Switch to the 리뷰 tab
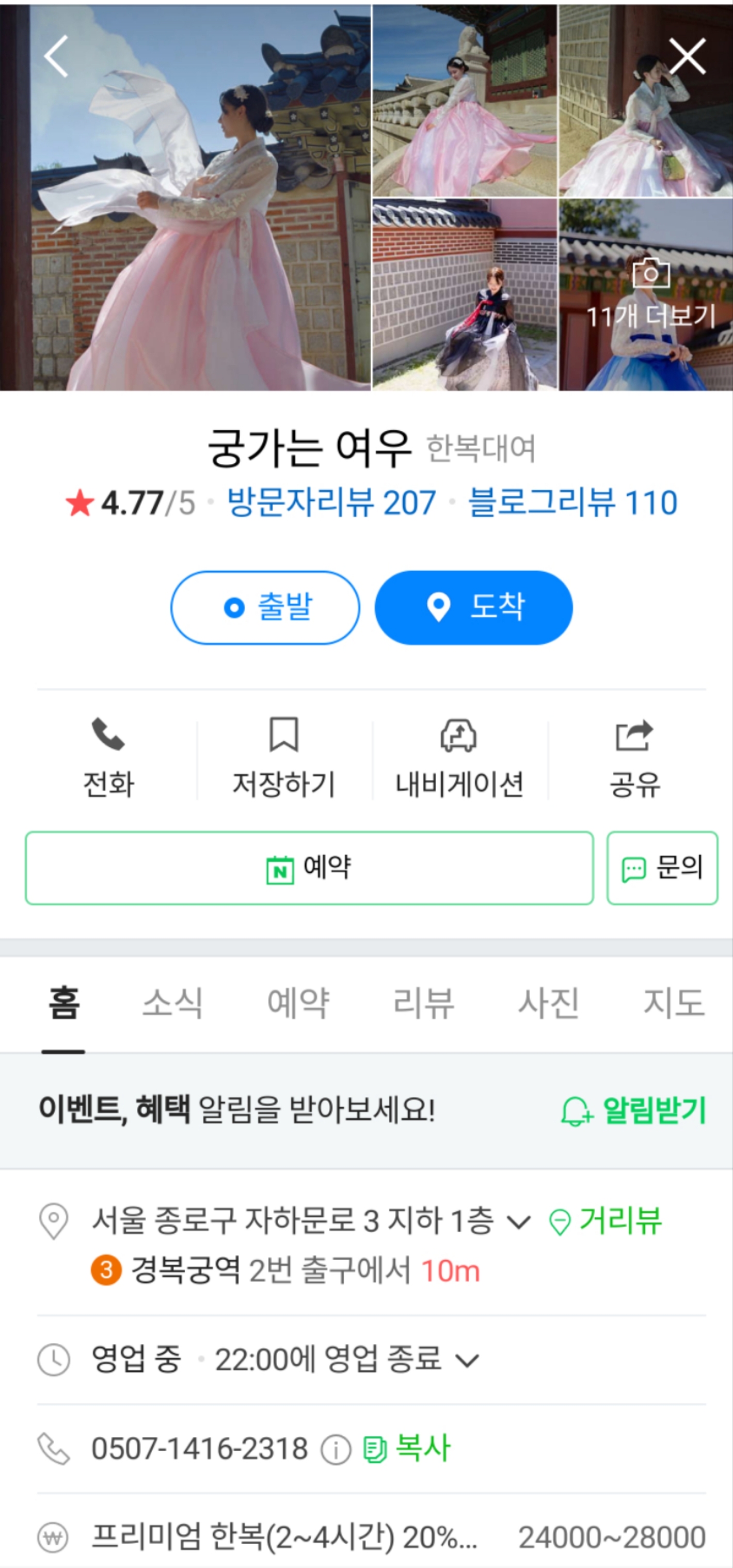 point(423,1003)
